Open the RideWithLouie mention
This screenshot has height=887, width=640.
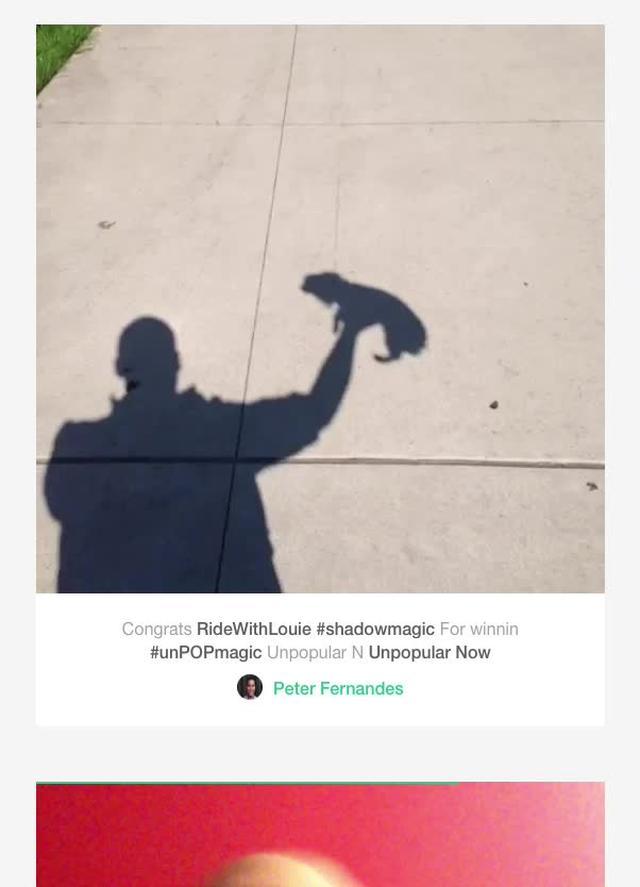(254, 629)
